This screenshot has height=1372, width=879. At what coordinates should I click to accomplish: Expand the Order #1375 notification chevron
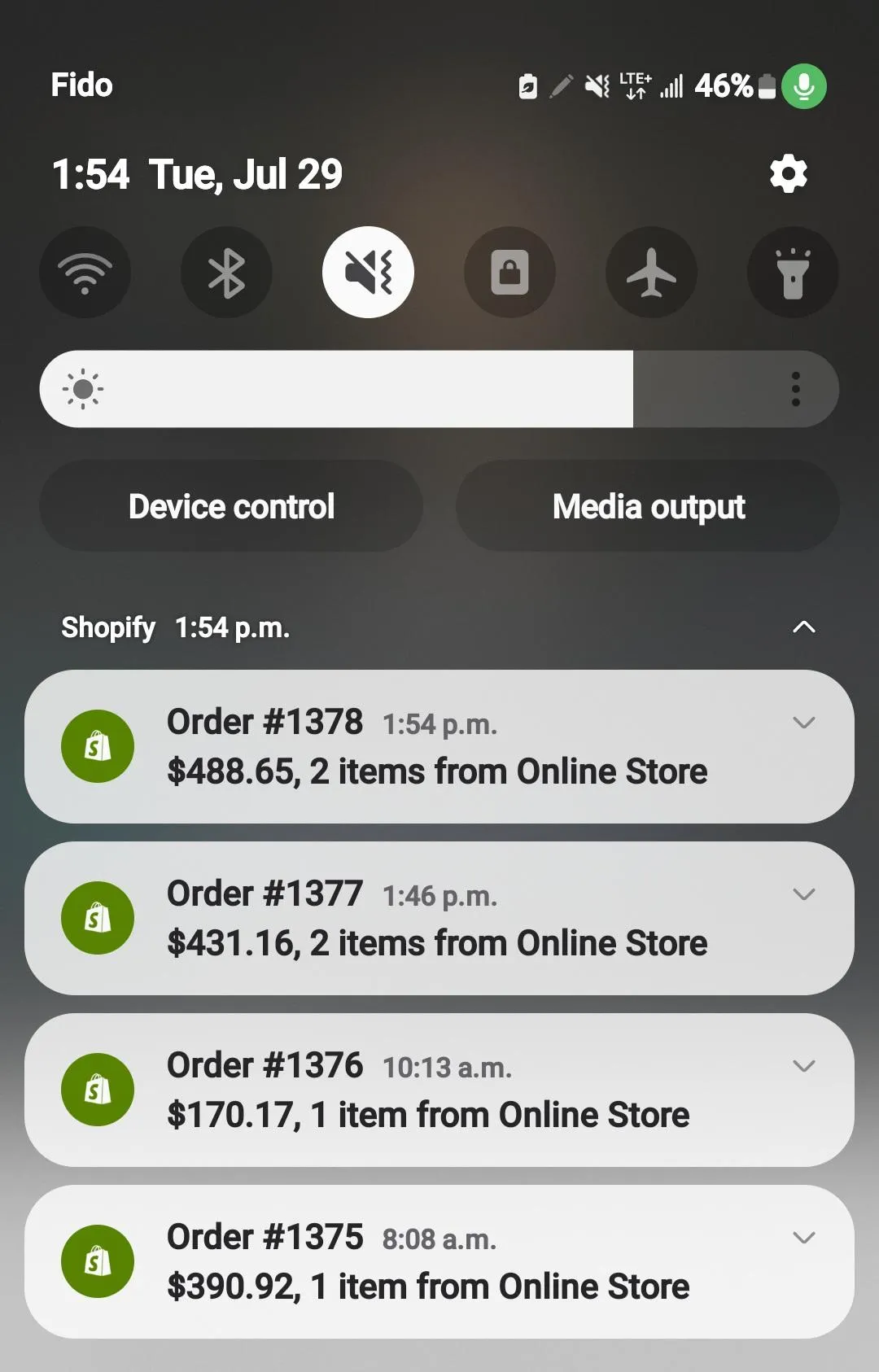tap(803, 1238)
